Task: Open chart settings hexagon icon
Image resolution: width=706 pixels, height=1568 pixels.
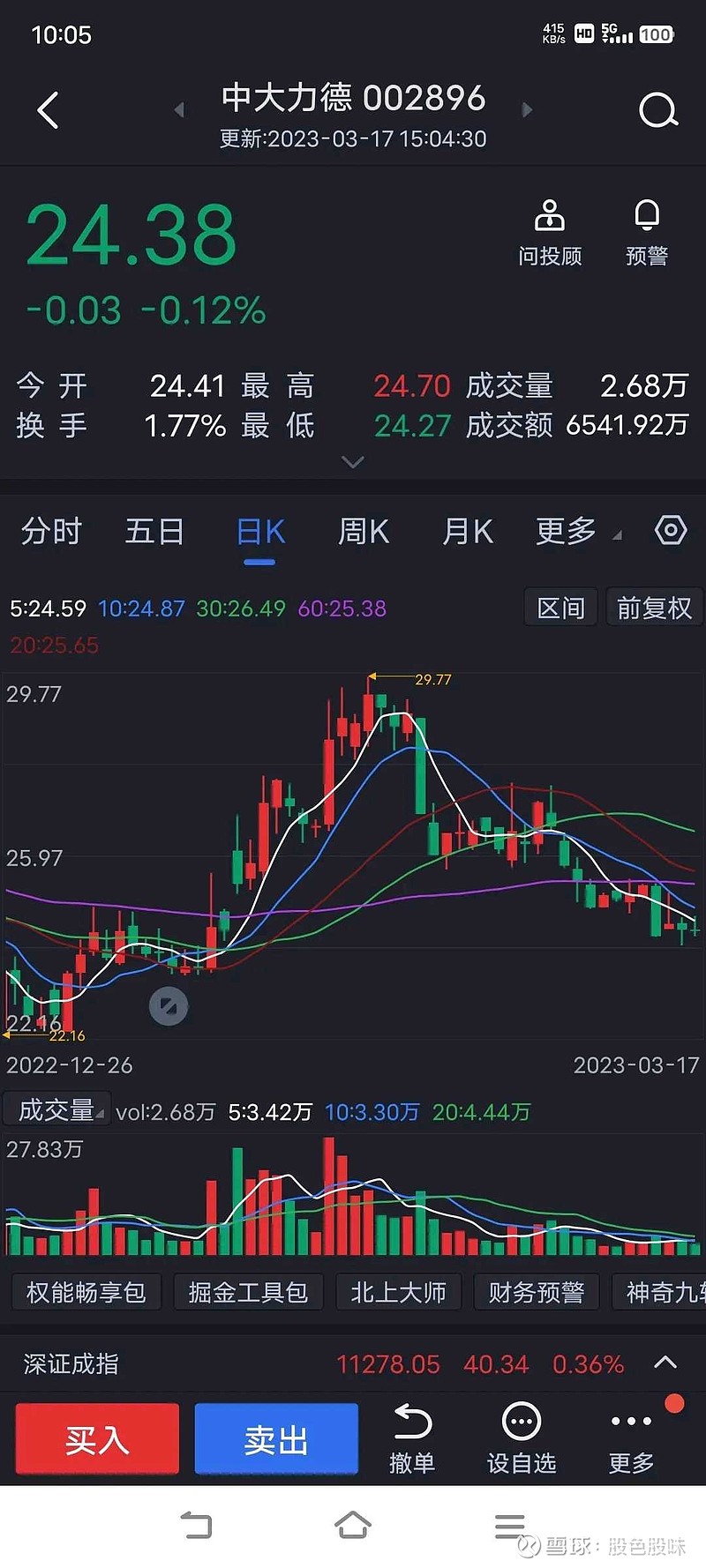Action: pos(671,531)
